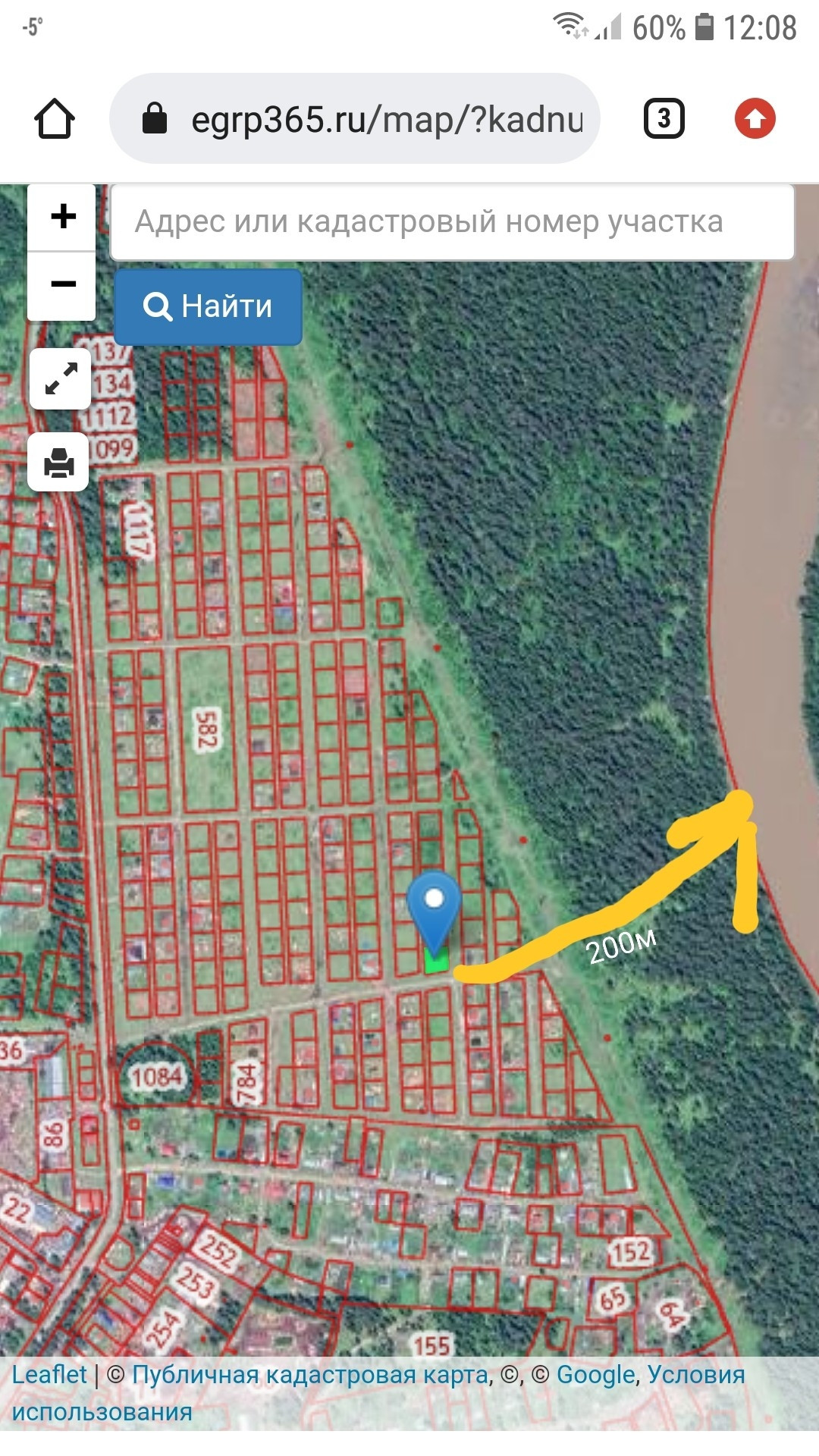Open the tab switcher with 3 tabs
Screen dimensions: 819x1456
pos(664,119)
